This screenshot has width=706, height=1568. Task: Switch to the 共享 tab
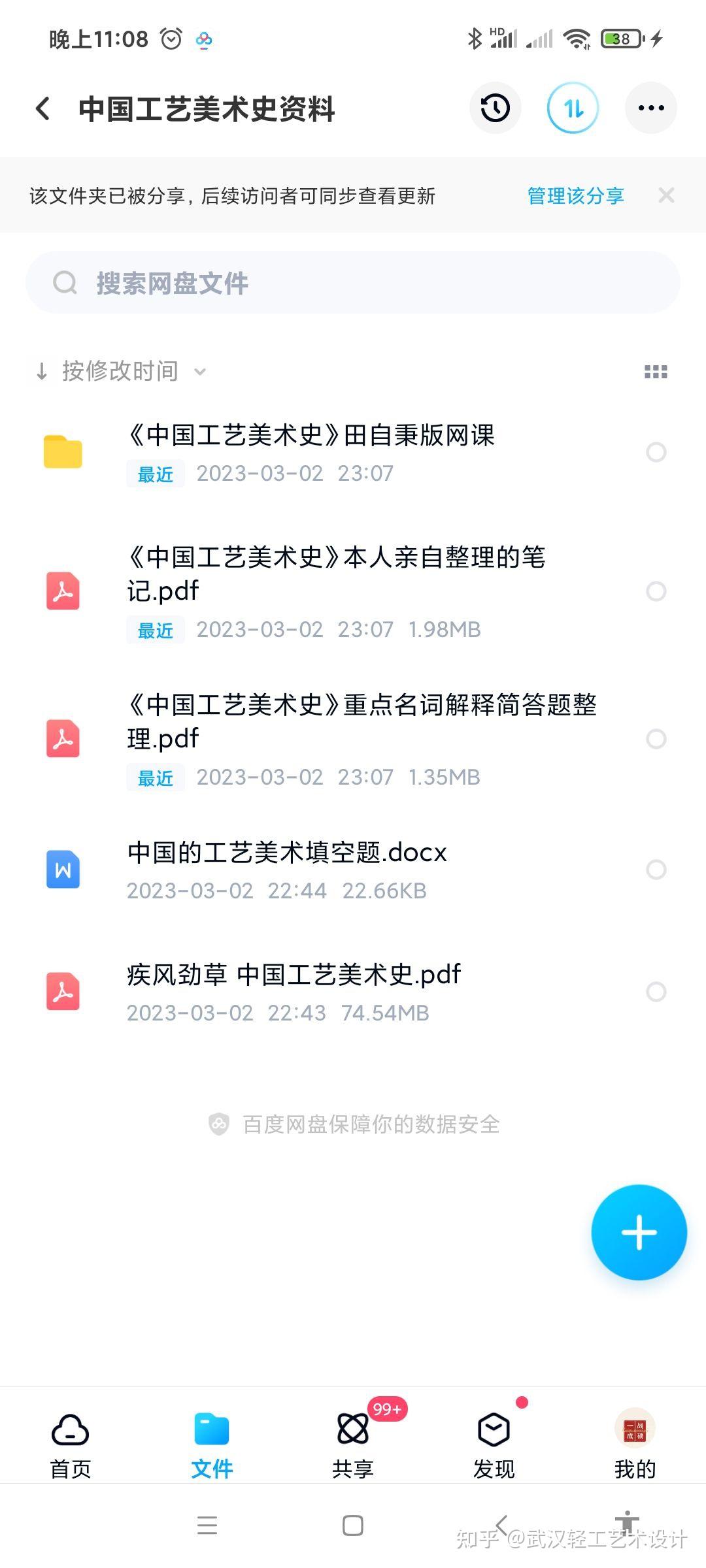point(353,1446)
